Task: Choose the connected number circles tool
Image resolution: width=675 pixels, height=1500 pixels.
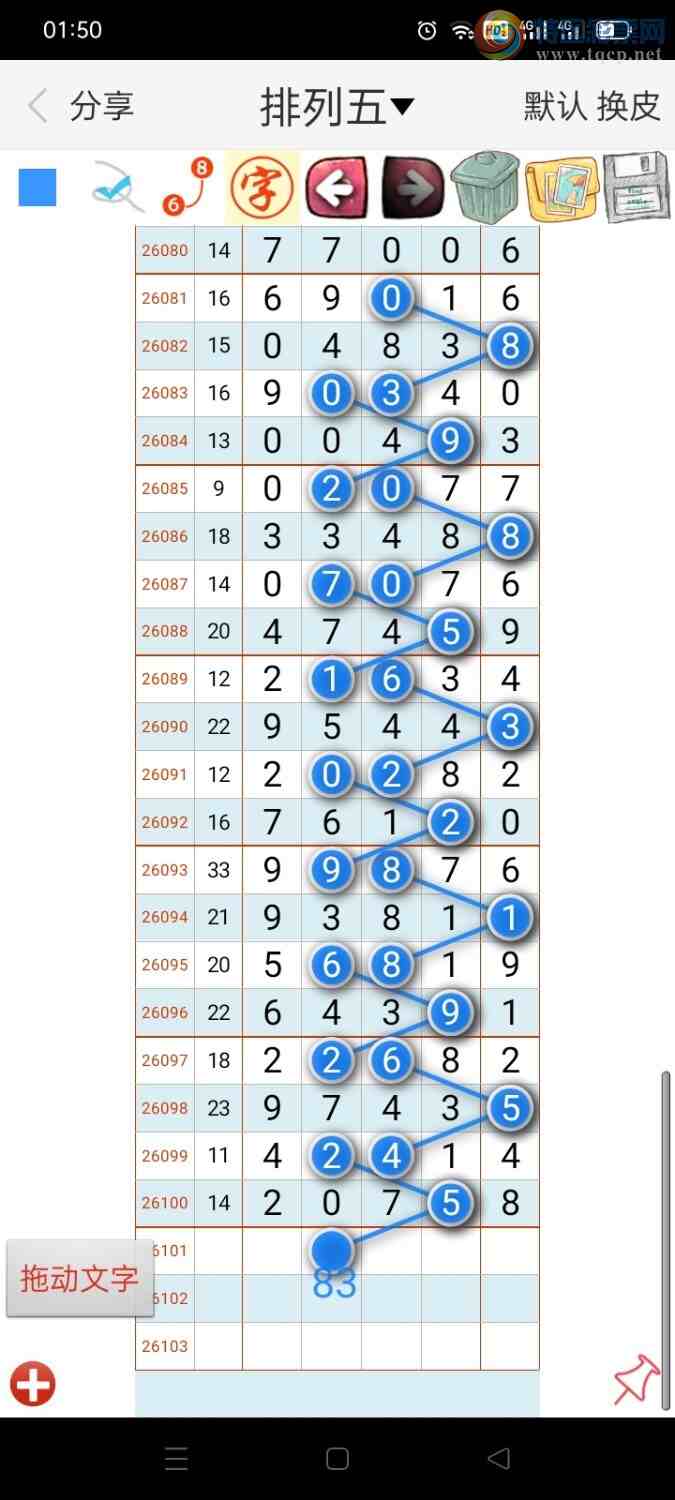Action: click(188, 187)
